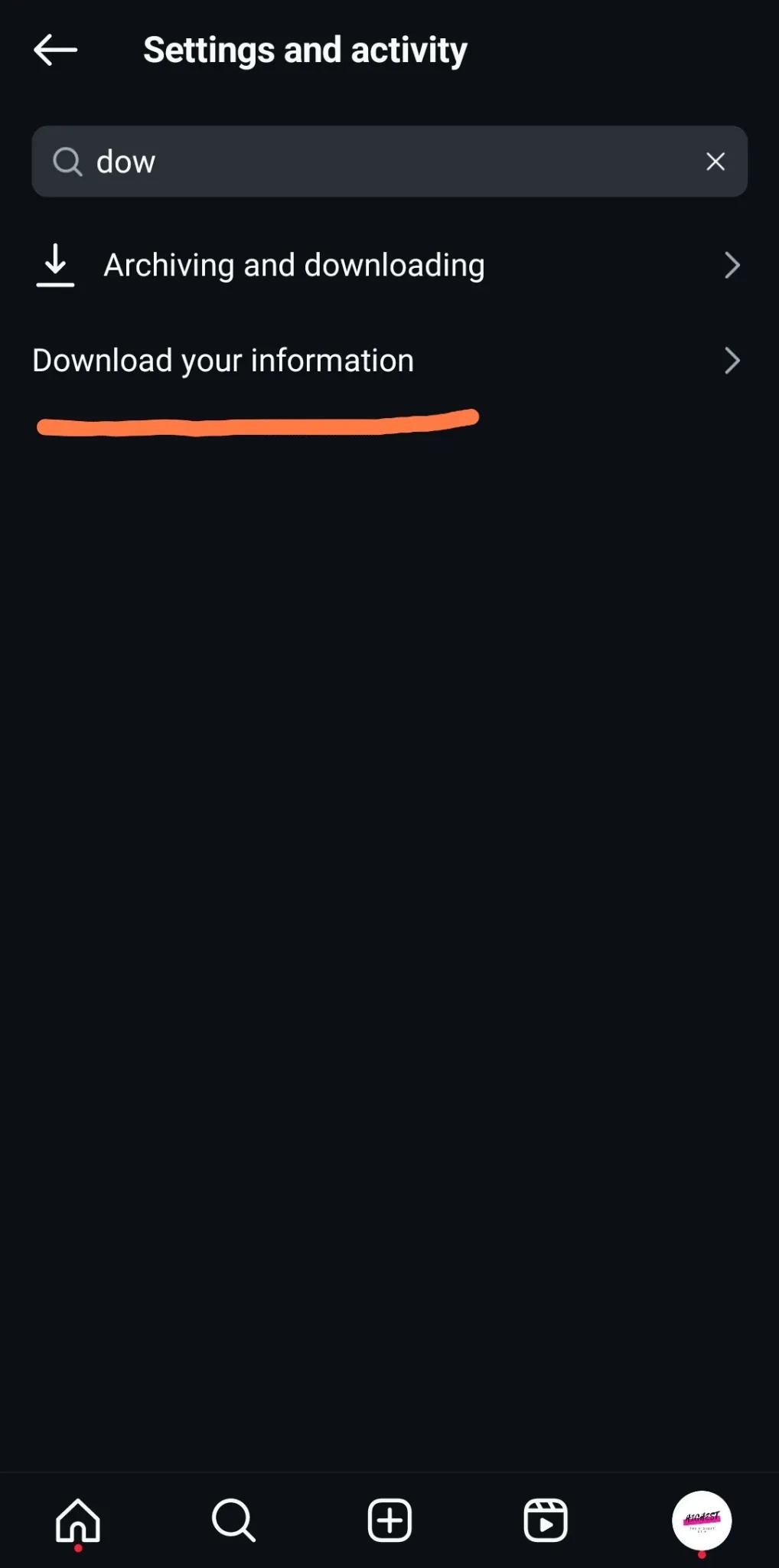Expand Download your information via its chevron
The height and width of the screenshot is (1568, 779).
pyautogui.click(x=732, y=360)
